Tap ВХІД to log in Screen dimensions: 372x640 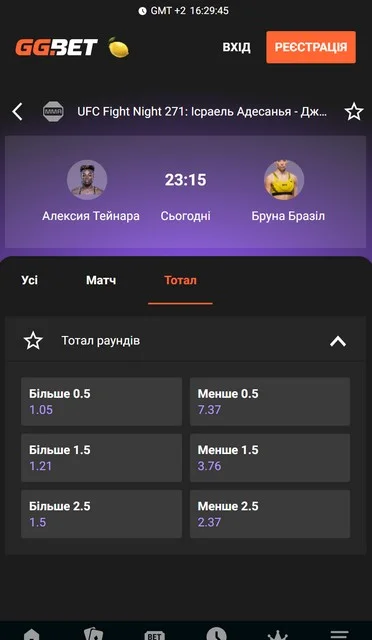(236, 47)
